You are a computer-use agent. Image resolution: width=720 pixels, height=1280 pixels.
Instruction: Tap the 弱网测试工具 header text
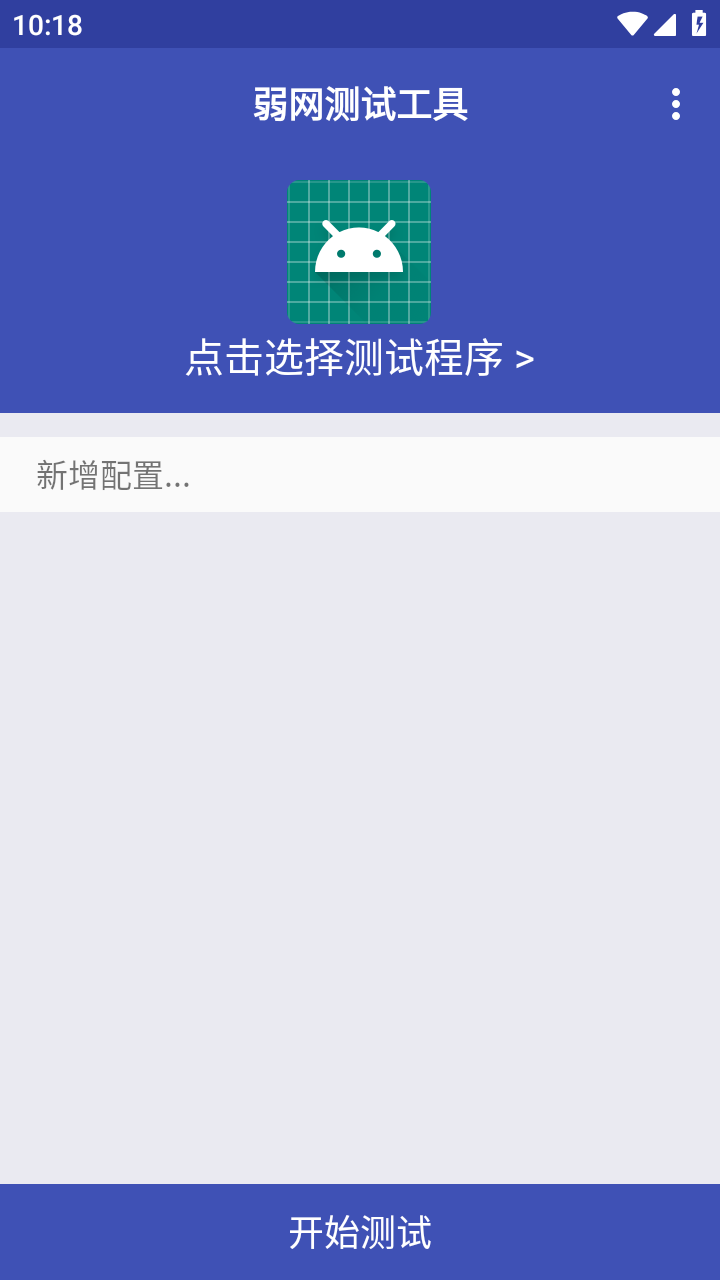pos(359,103)
